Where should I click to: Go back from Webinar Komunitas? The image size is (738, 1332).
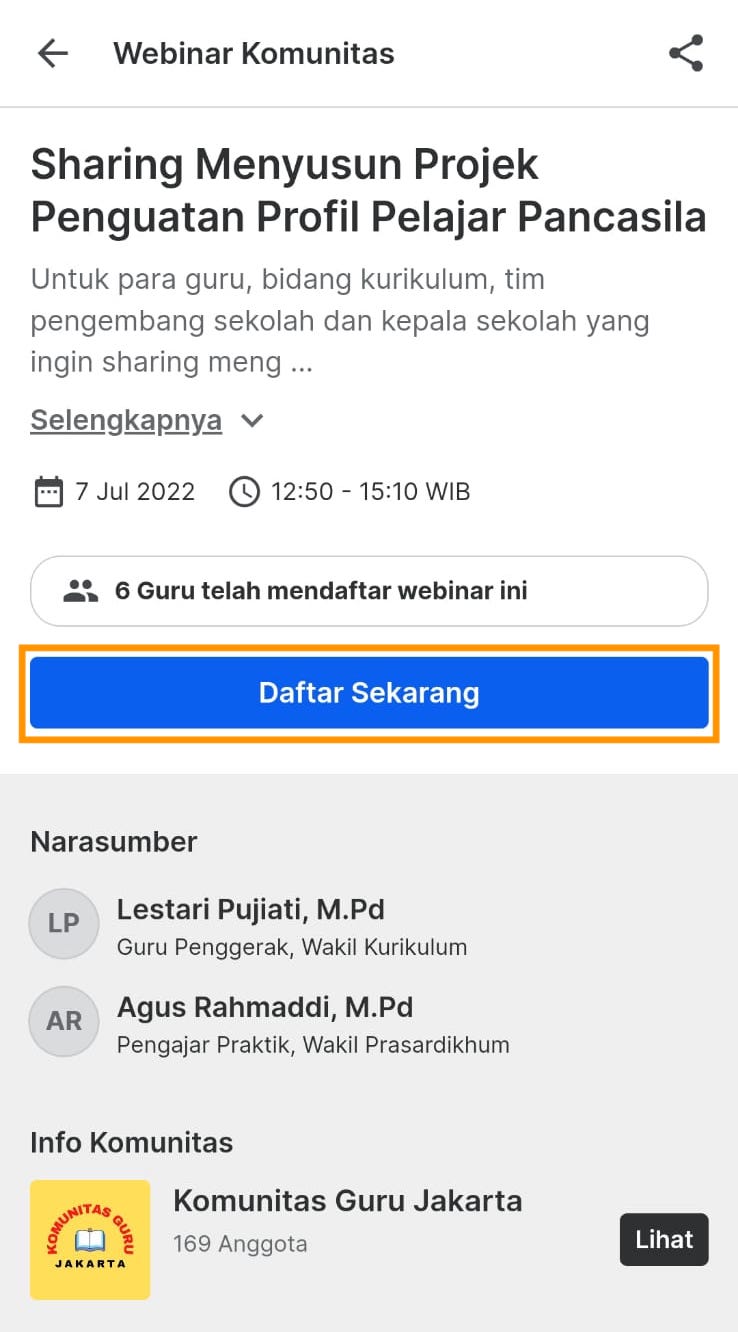pos(52,53)
